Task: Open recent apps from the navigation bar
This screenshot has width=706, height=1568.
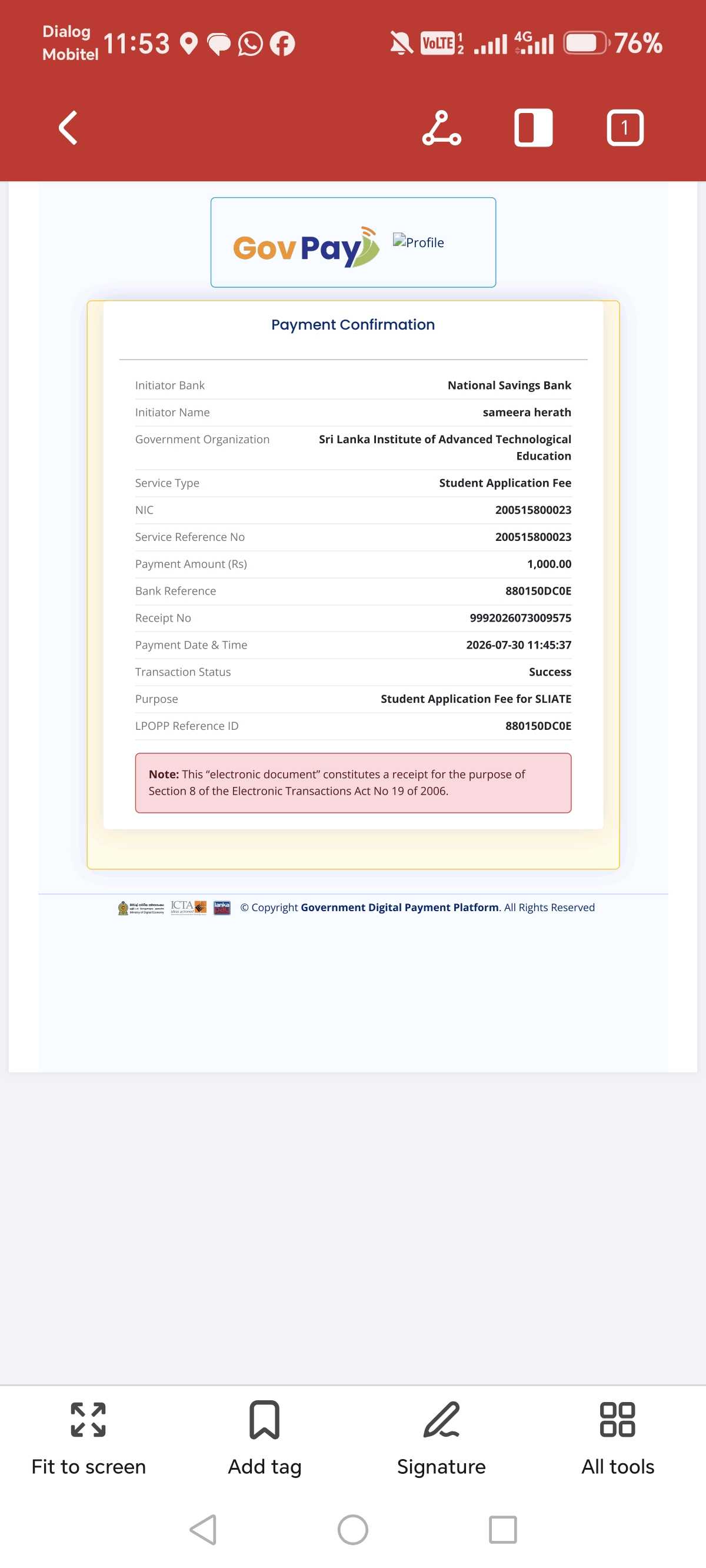Action: coord(502,1530)
